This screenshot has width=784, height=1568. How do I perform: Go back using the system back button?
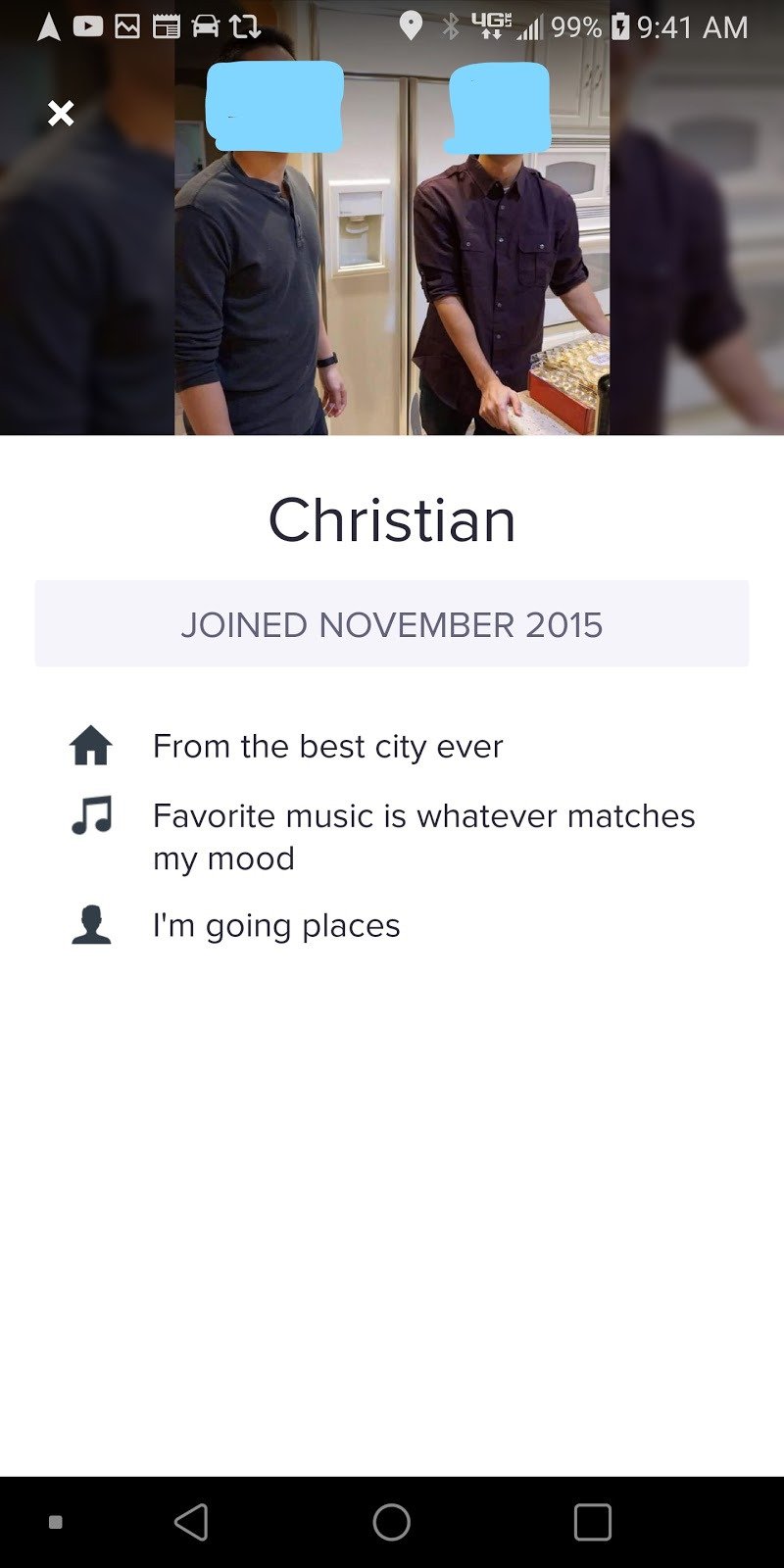pos(191,1522)
